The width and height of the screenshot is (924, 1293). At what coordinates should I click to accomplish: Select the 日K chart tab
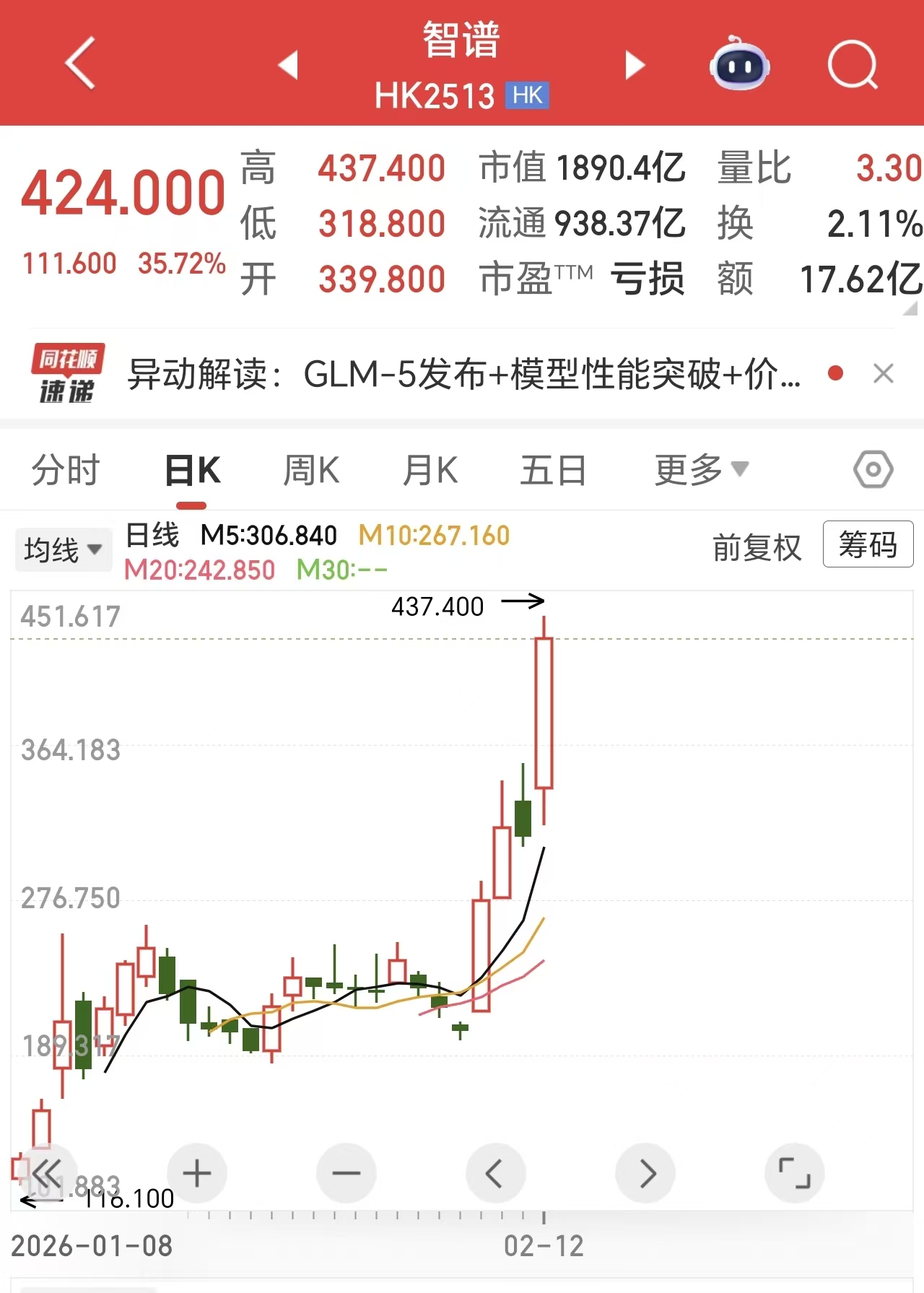tap(192, 471)
